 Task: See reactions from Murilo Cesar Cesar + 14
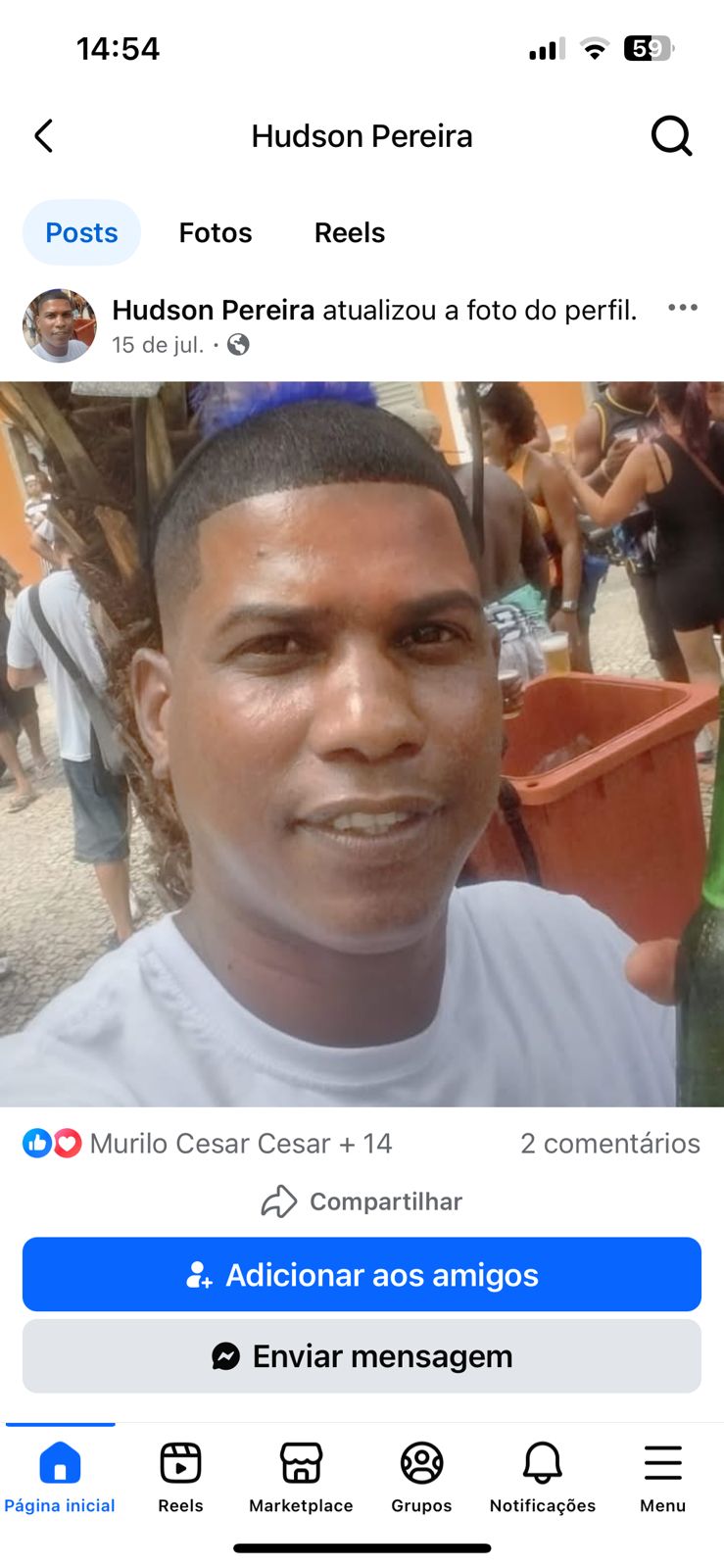(208, 1143)
